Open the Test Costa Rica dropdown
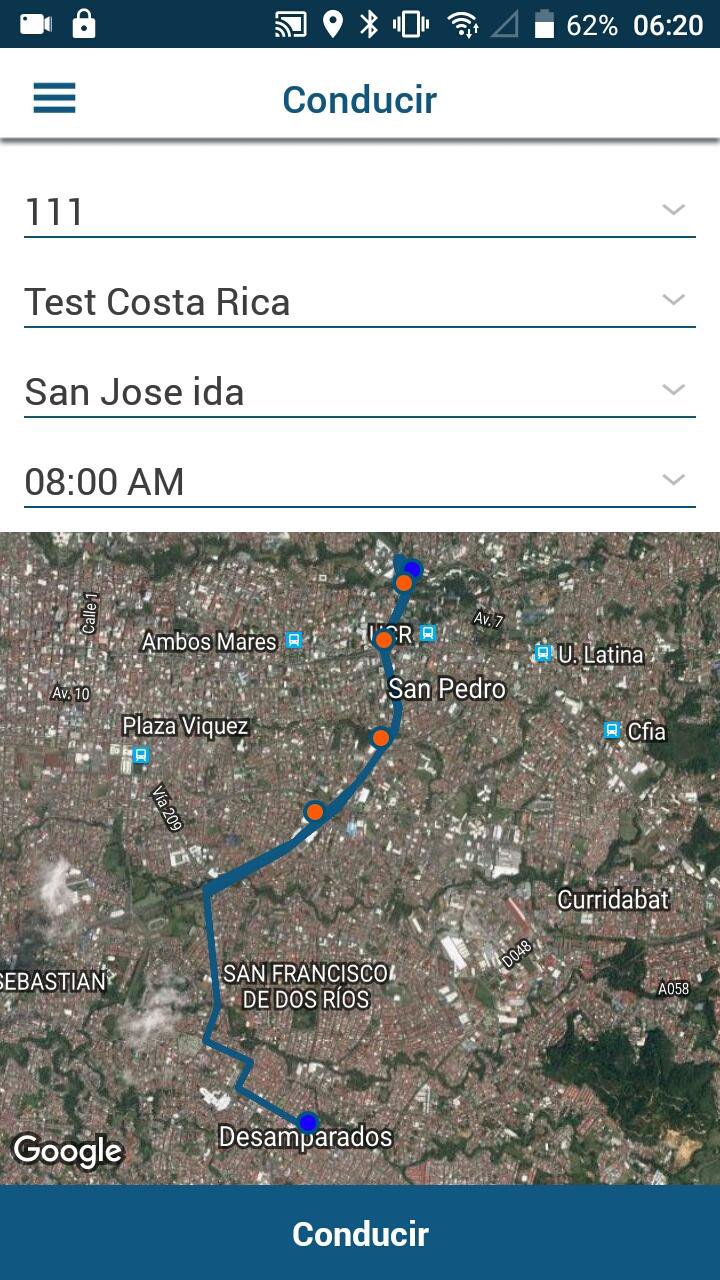This screenshot has width=720, height=1280. tap(359, 301)
